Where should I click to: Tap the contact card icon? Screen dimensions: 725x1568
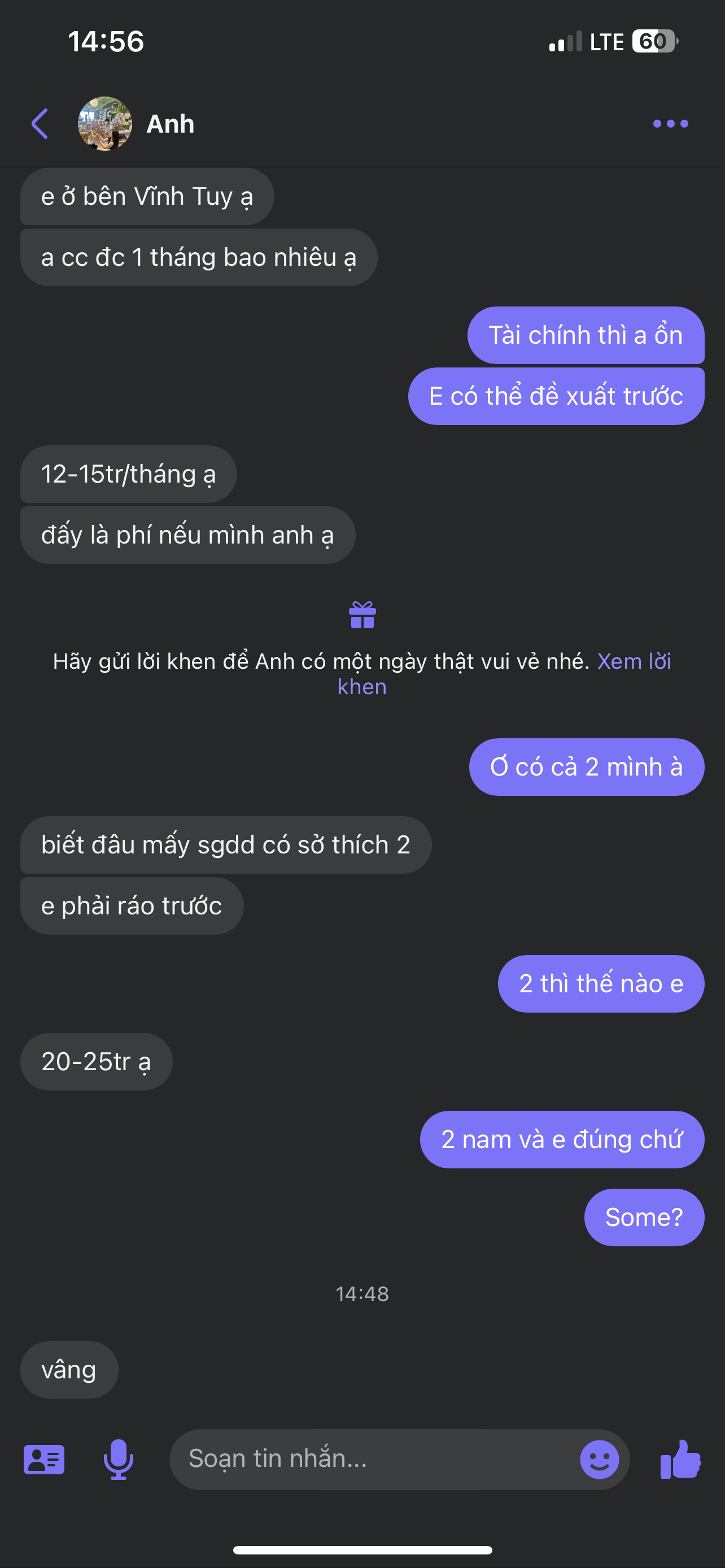[x=44, y=1459]
